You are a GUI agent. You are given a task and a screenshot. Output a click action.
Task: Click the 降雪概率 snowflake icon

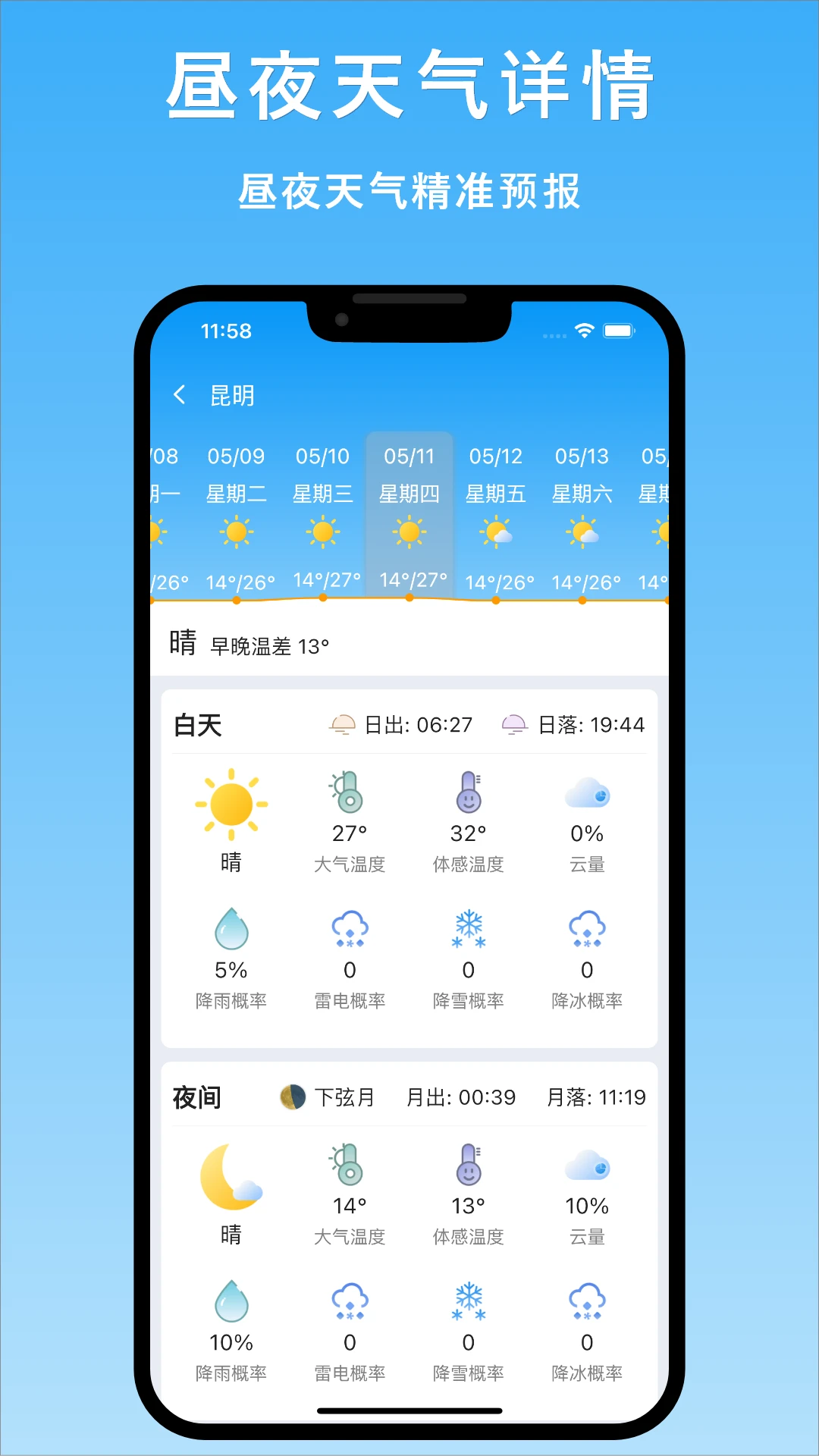pos(468,931)
